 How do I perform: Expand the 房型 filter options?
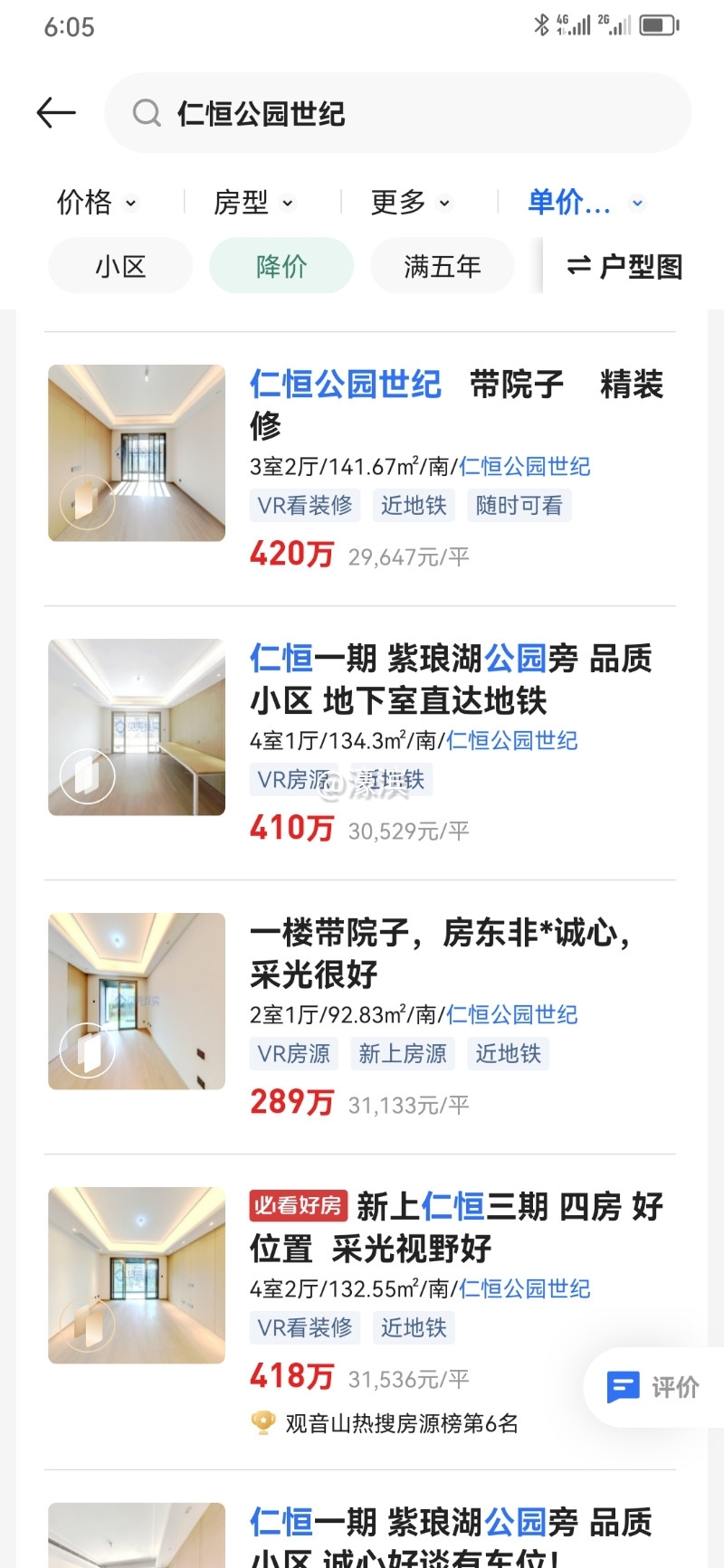pyautogui.click(x=253, y=203)
